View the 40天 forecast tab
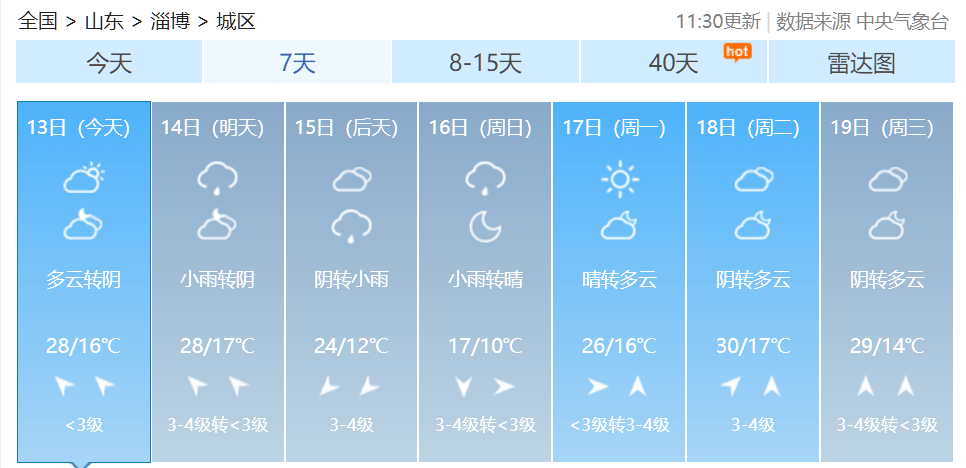Screen dimensions: 966x468 click(673, 63)
